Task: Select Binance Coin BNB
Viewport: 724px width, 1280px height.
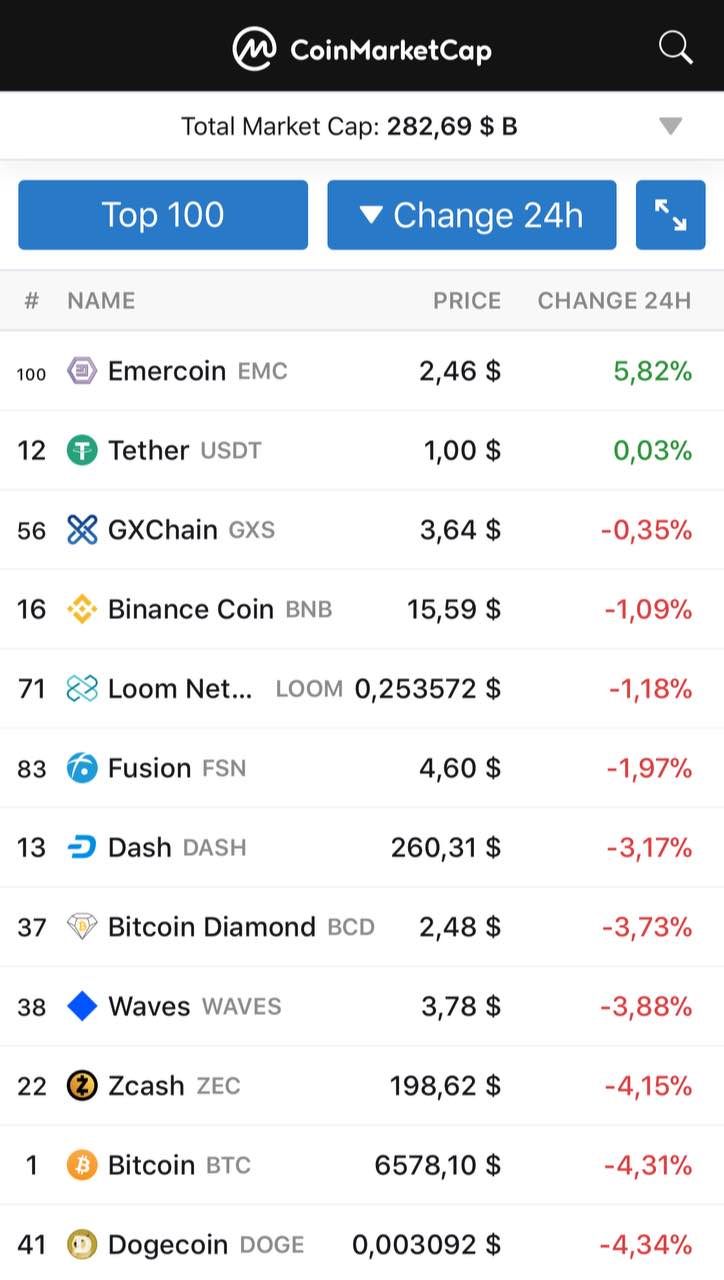Action: 362,609
